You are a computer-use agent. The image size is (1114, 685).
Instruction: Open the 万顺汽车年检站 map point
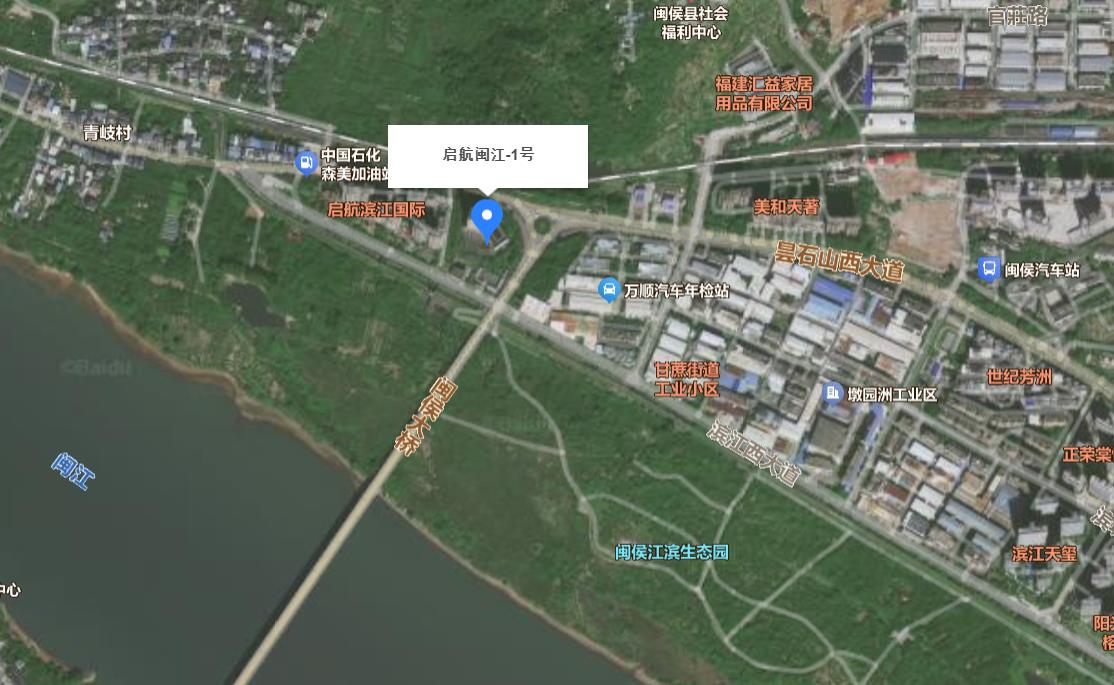pos(608,290)
